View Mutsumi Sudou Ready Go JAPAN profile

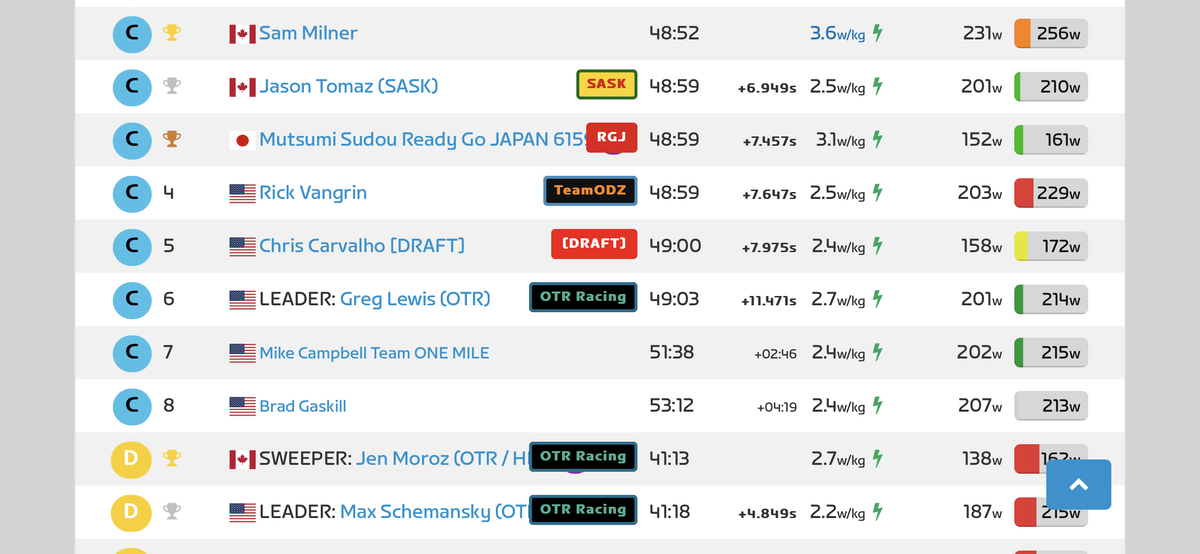coord(422,139)
